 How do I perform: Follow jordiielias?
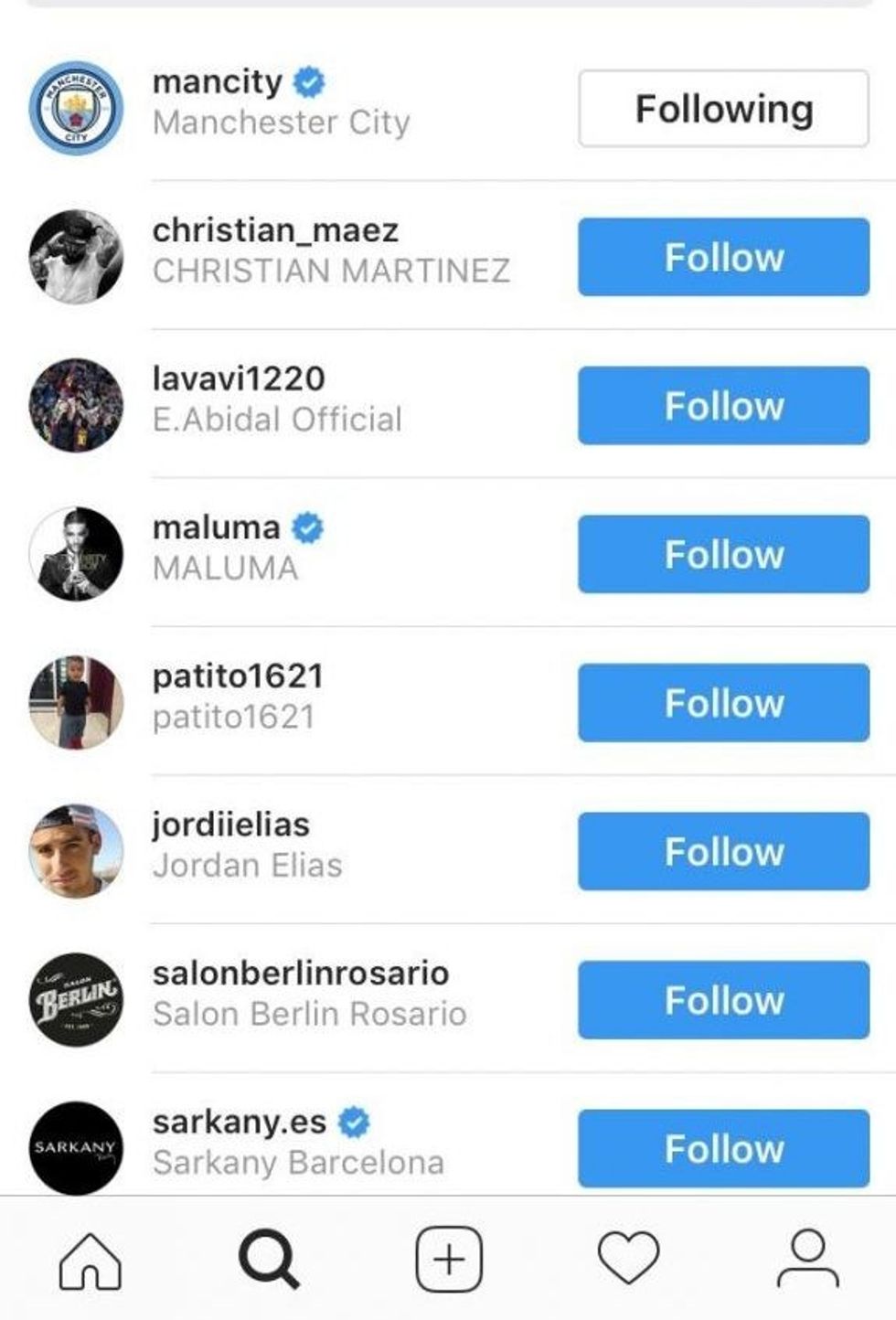point(723,851)
